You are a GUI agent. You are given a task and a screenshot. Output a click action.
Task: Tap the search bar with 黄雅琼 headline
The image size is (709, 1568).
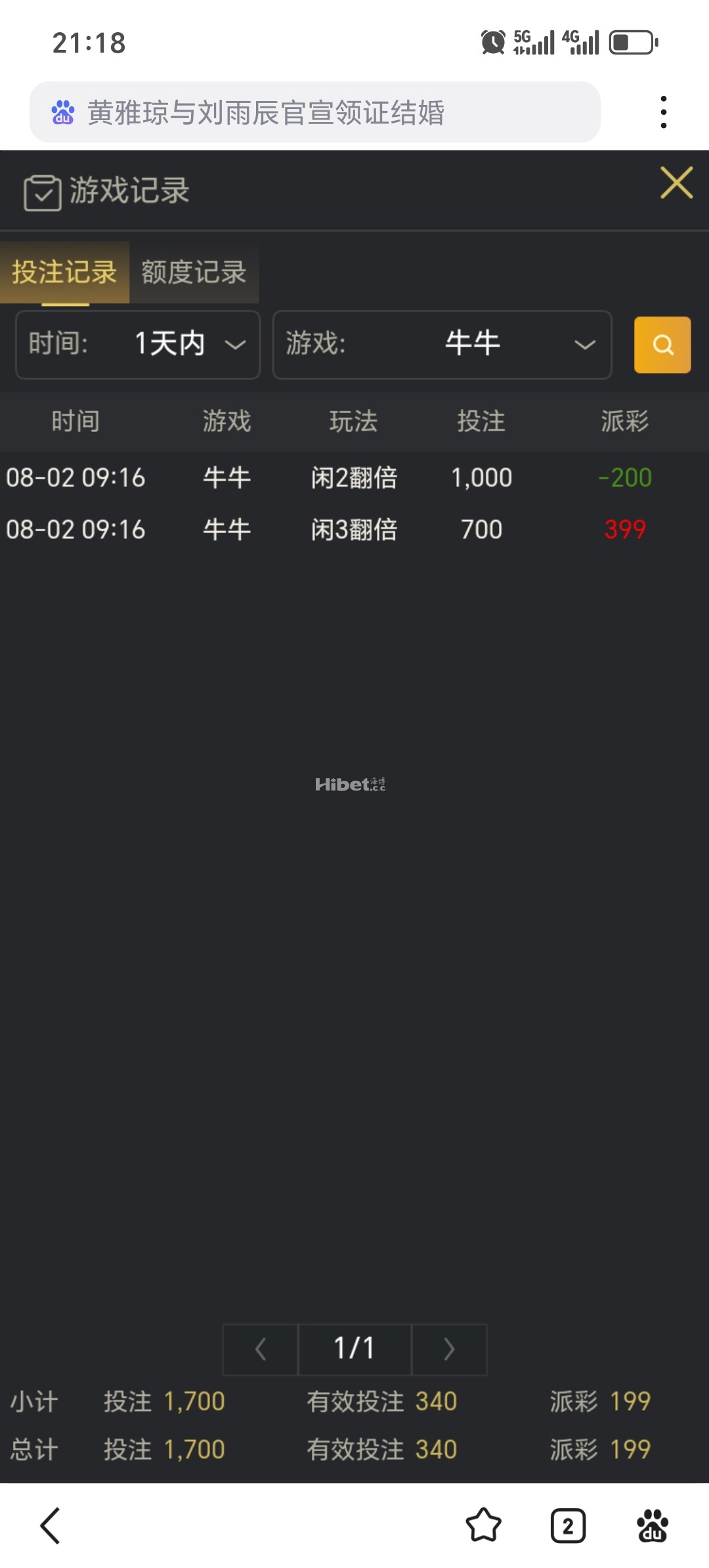(315, 112)
